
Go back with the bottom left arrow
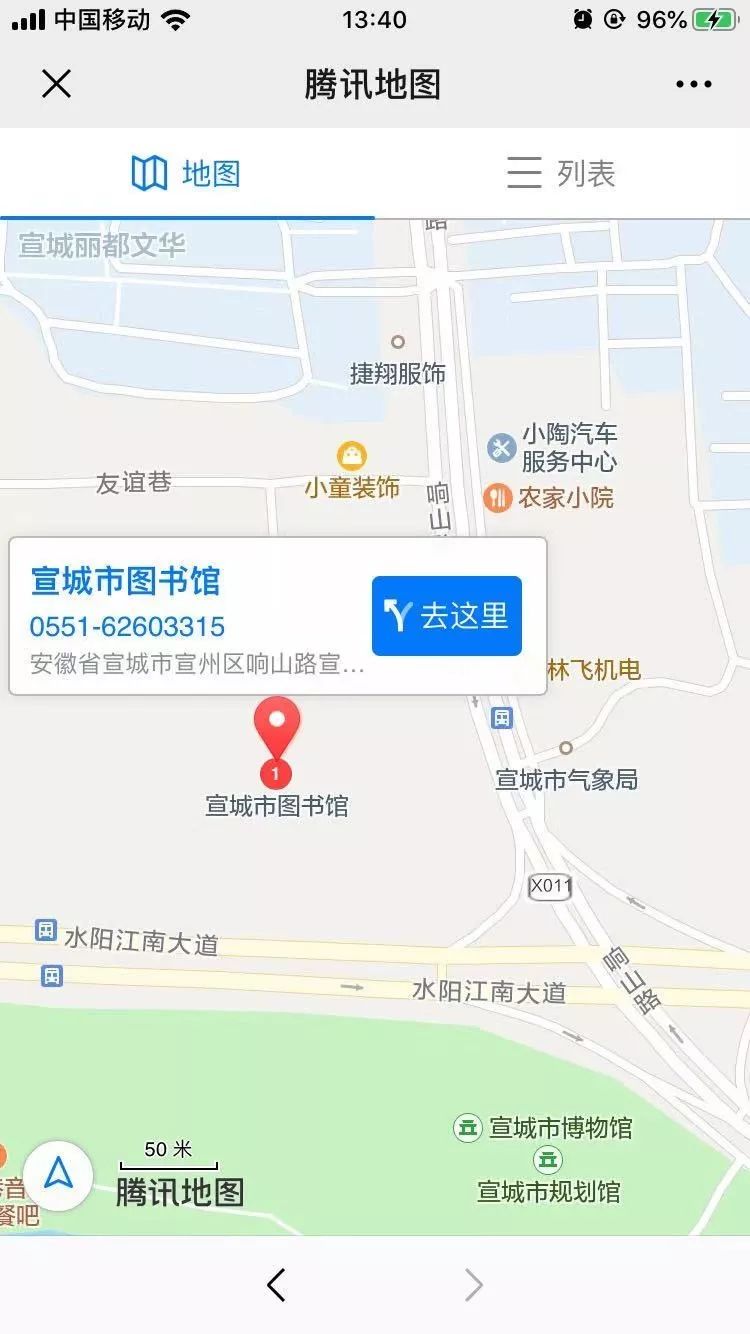pyautogui.click(x=277, y=1285)
